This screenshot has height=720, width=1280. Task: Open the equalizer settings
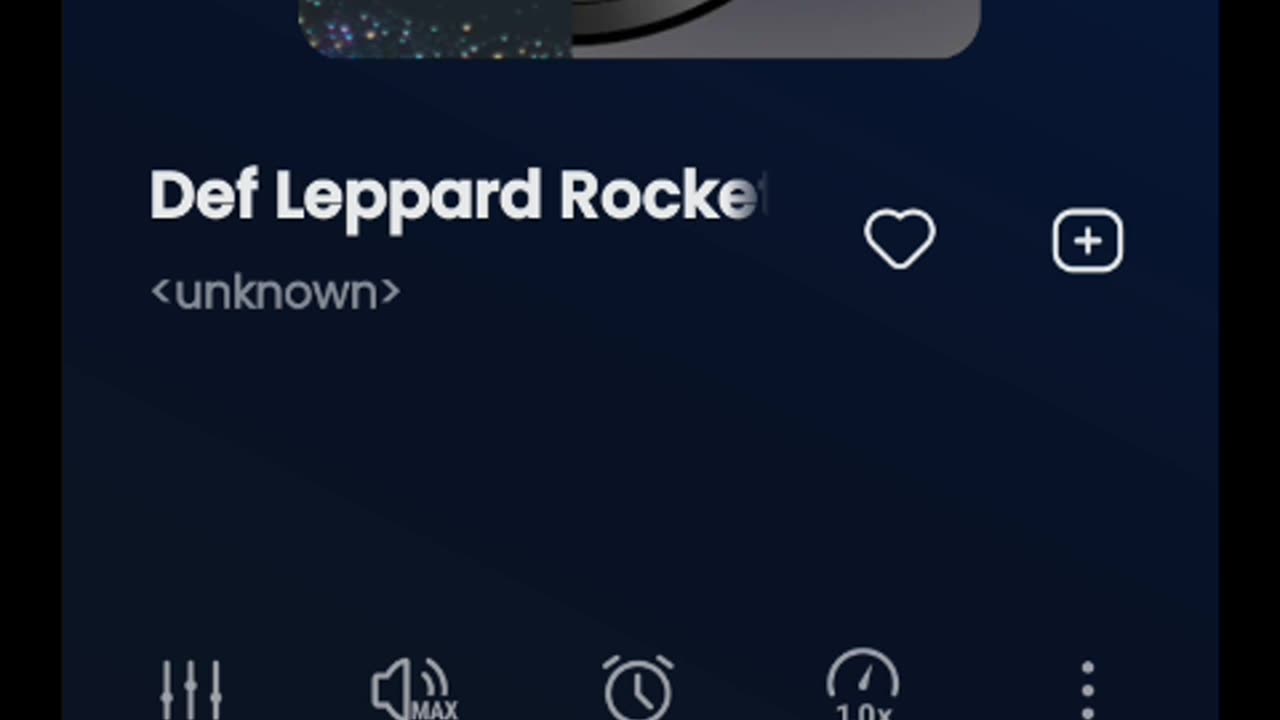(x=191, y=689)
